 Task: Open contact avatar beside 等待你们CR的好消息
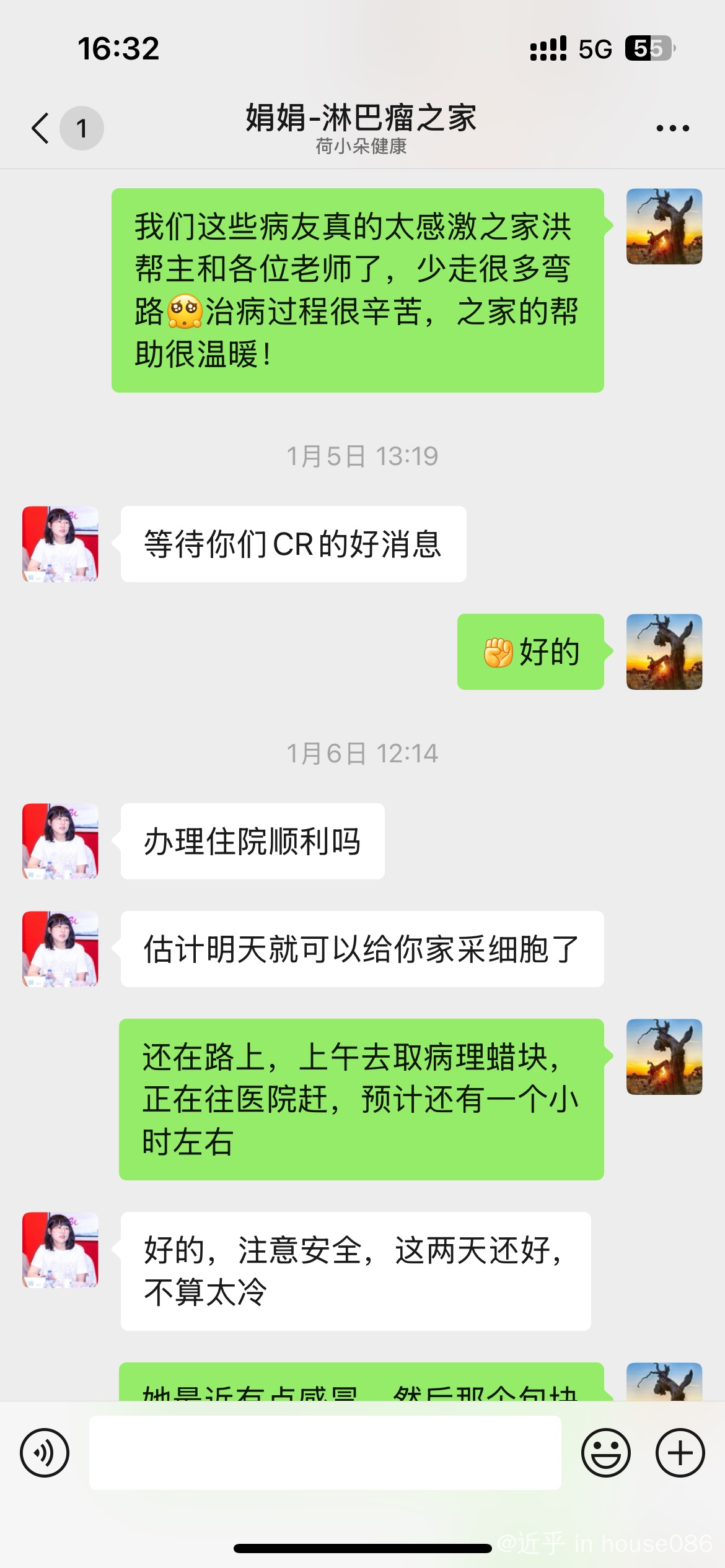60,544
